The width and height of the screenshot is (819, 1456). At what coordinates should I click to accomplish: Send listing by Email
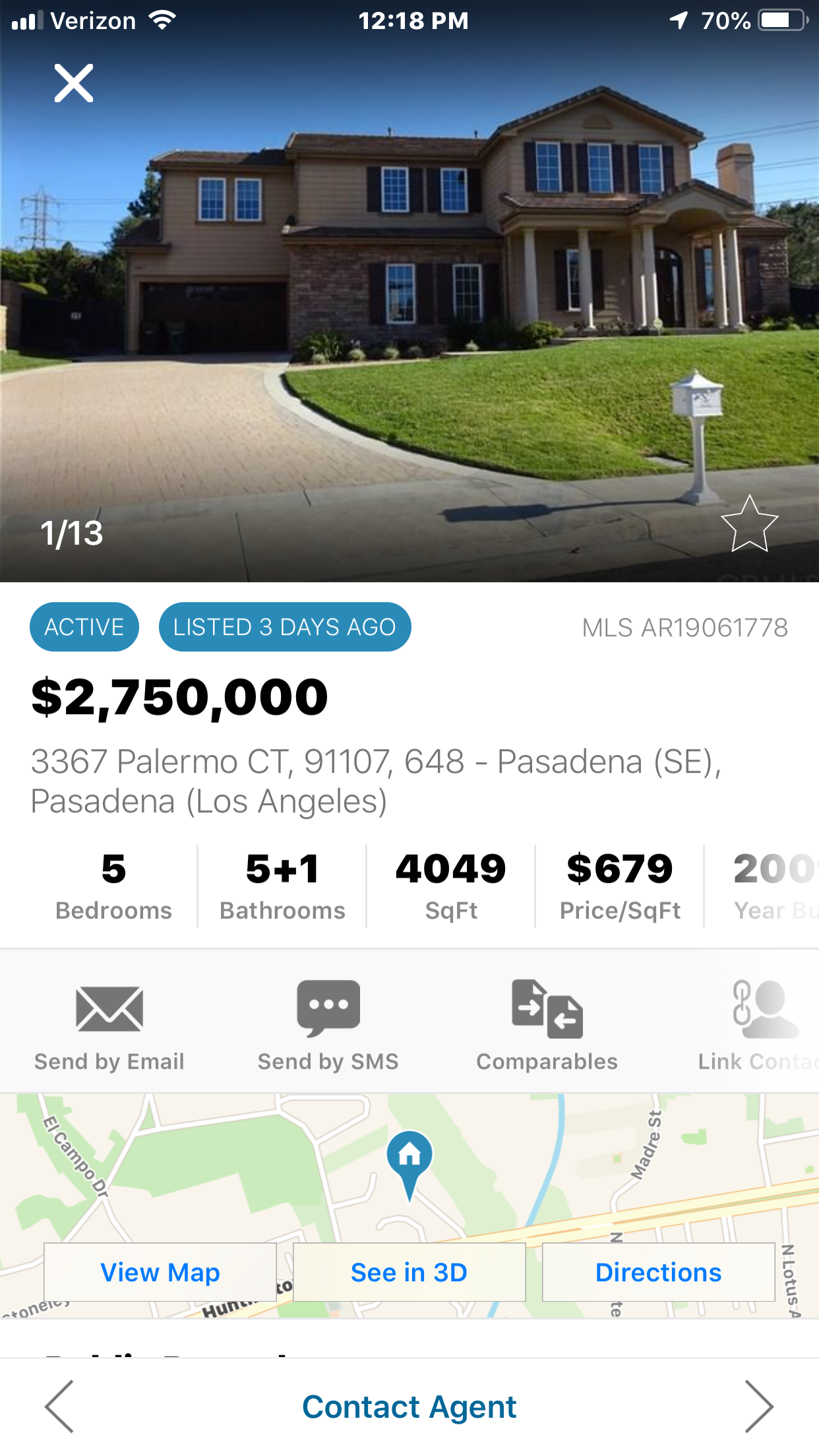(x=109, y=1025)
